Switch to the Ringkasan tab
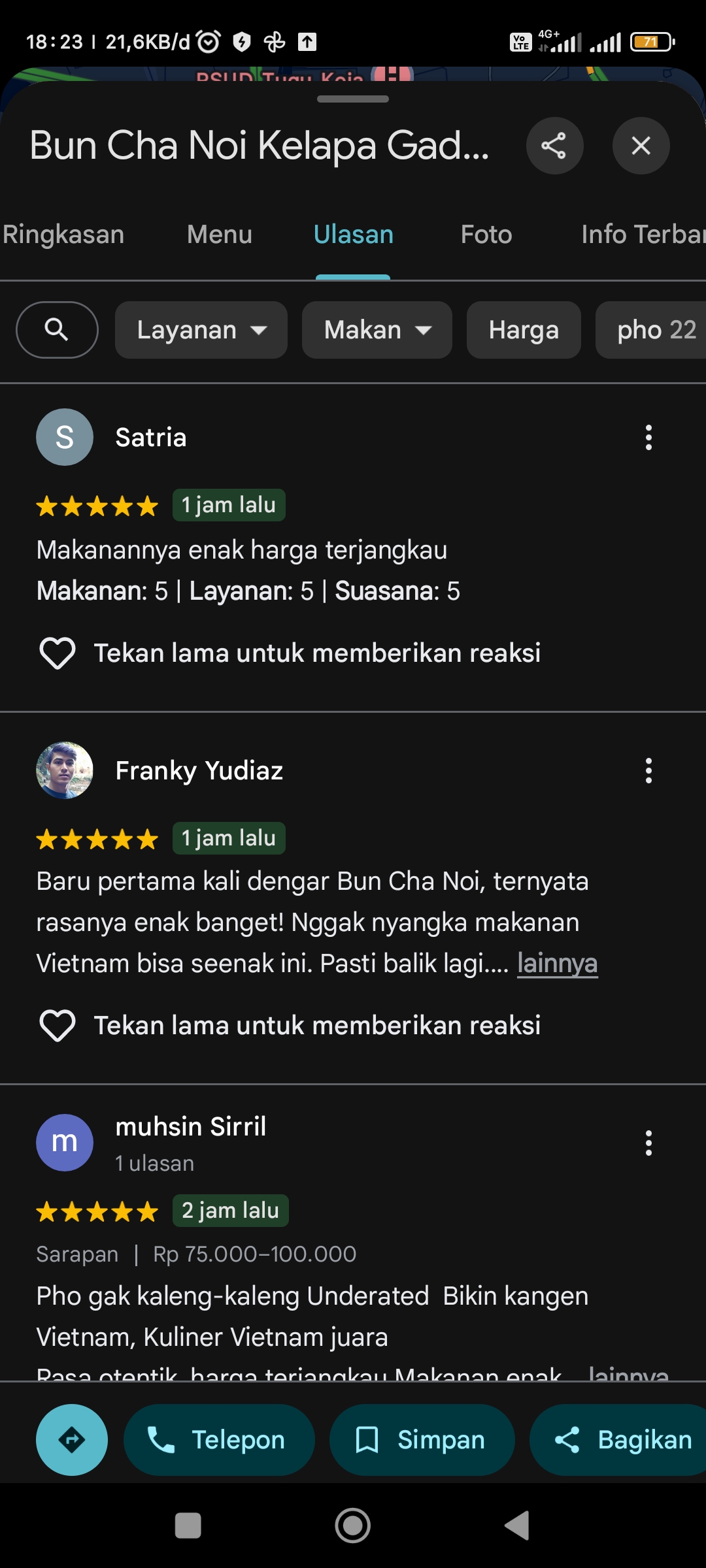 [x=63, y=235]
